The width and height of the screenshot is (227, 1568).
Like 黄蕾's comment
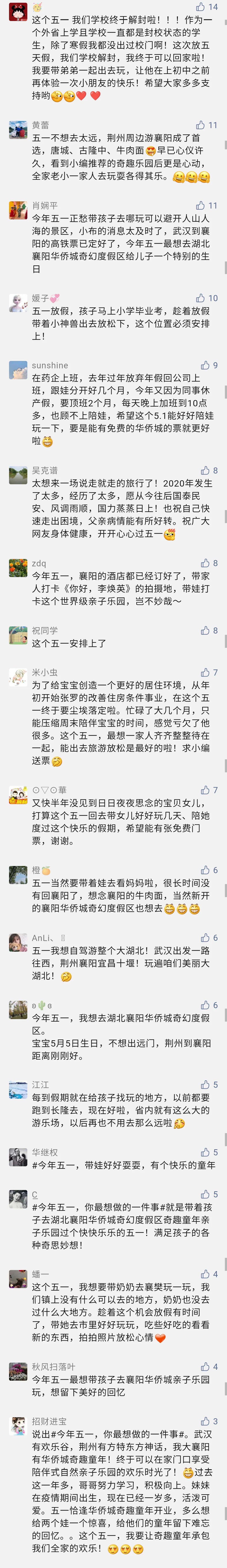pyautogui.click(x=200, y=125)
